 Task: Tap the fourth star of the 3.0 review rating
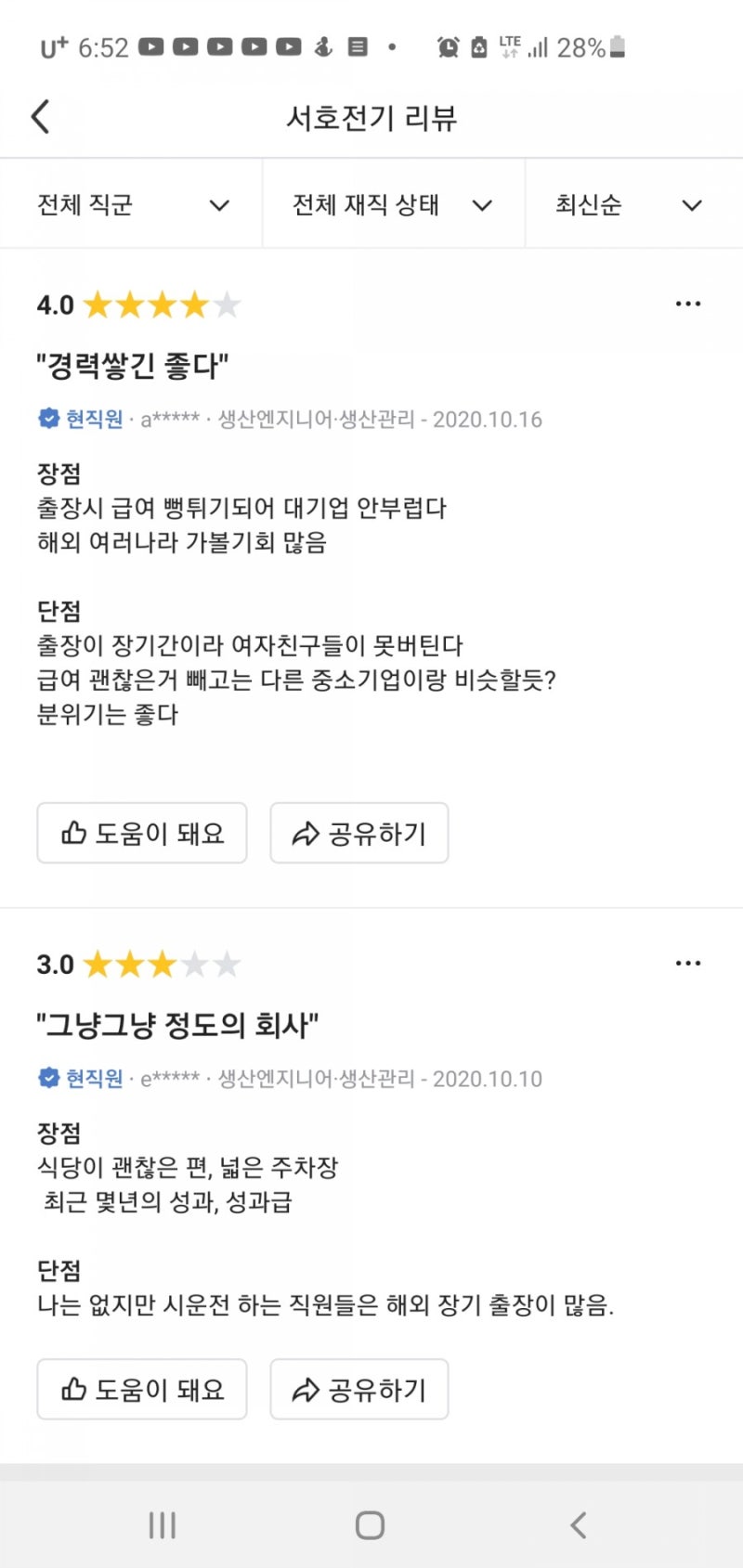pos(191,965)
